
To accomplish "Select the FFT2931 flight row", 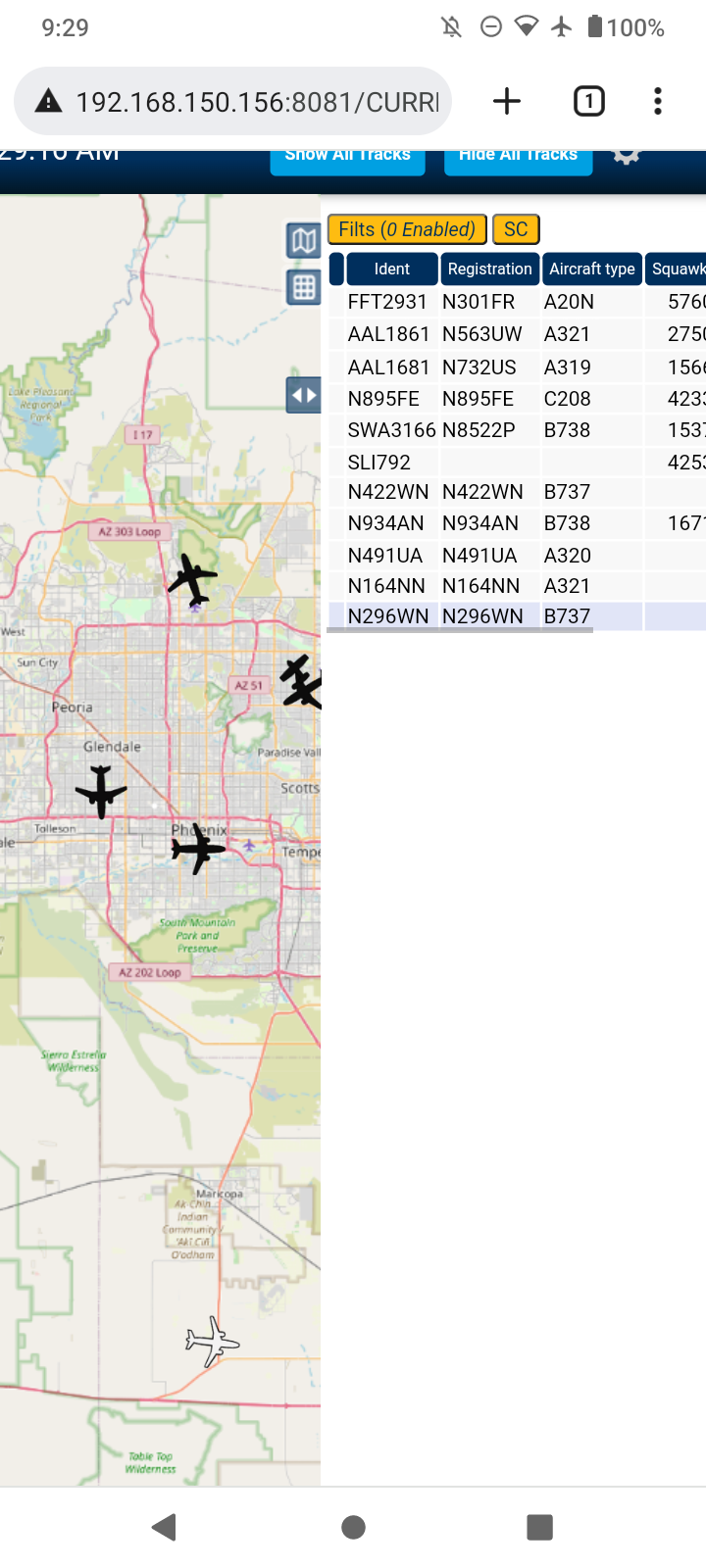I will (516, 302).
